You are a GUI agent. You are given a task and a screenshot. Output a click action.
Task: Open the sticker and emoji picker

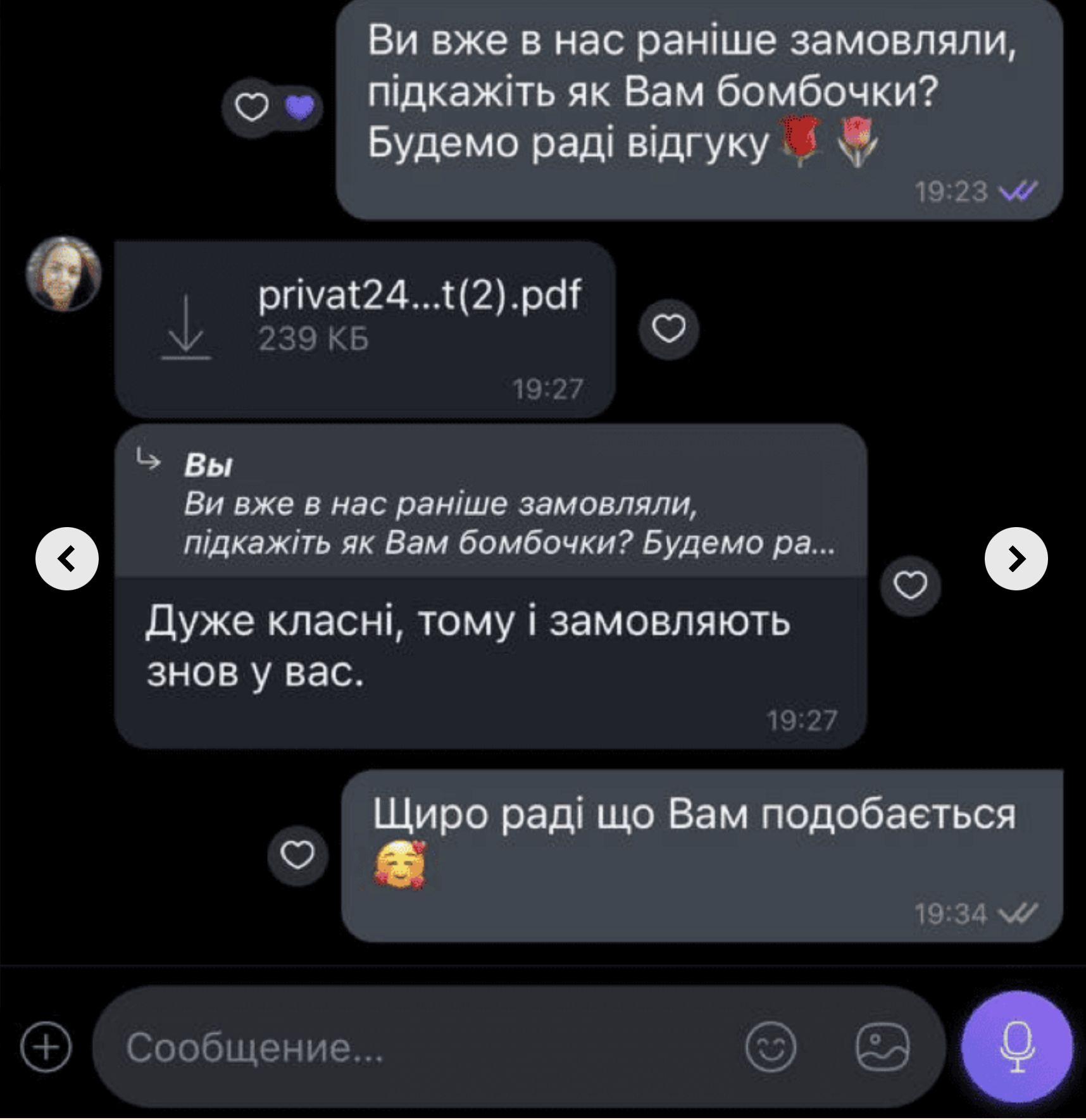[770, 1047]
